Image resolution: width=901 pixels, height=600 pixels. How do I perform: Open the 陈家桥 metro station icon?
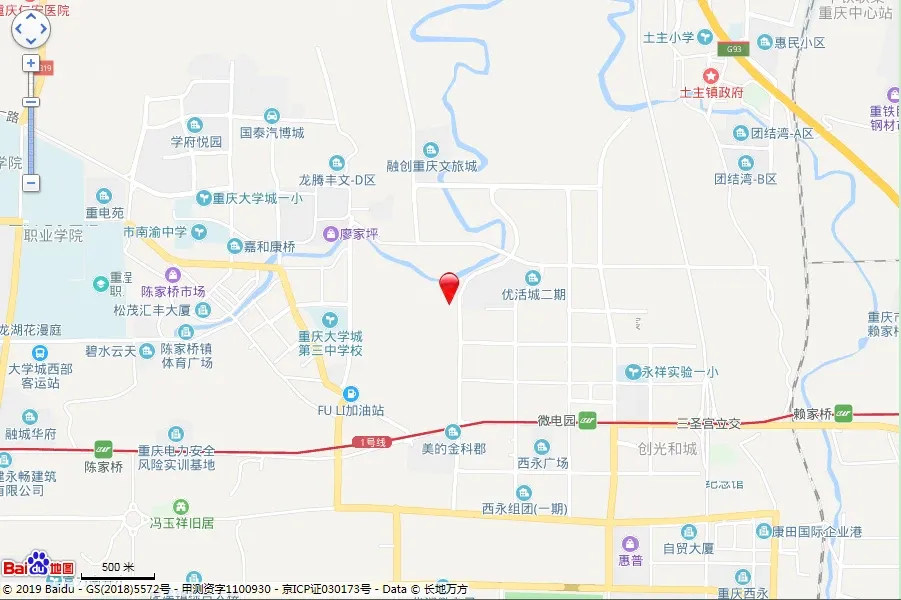pos(103,449)
